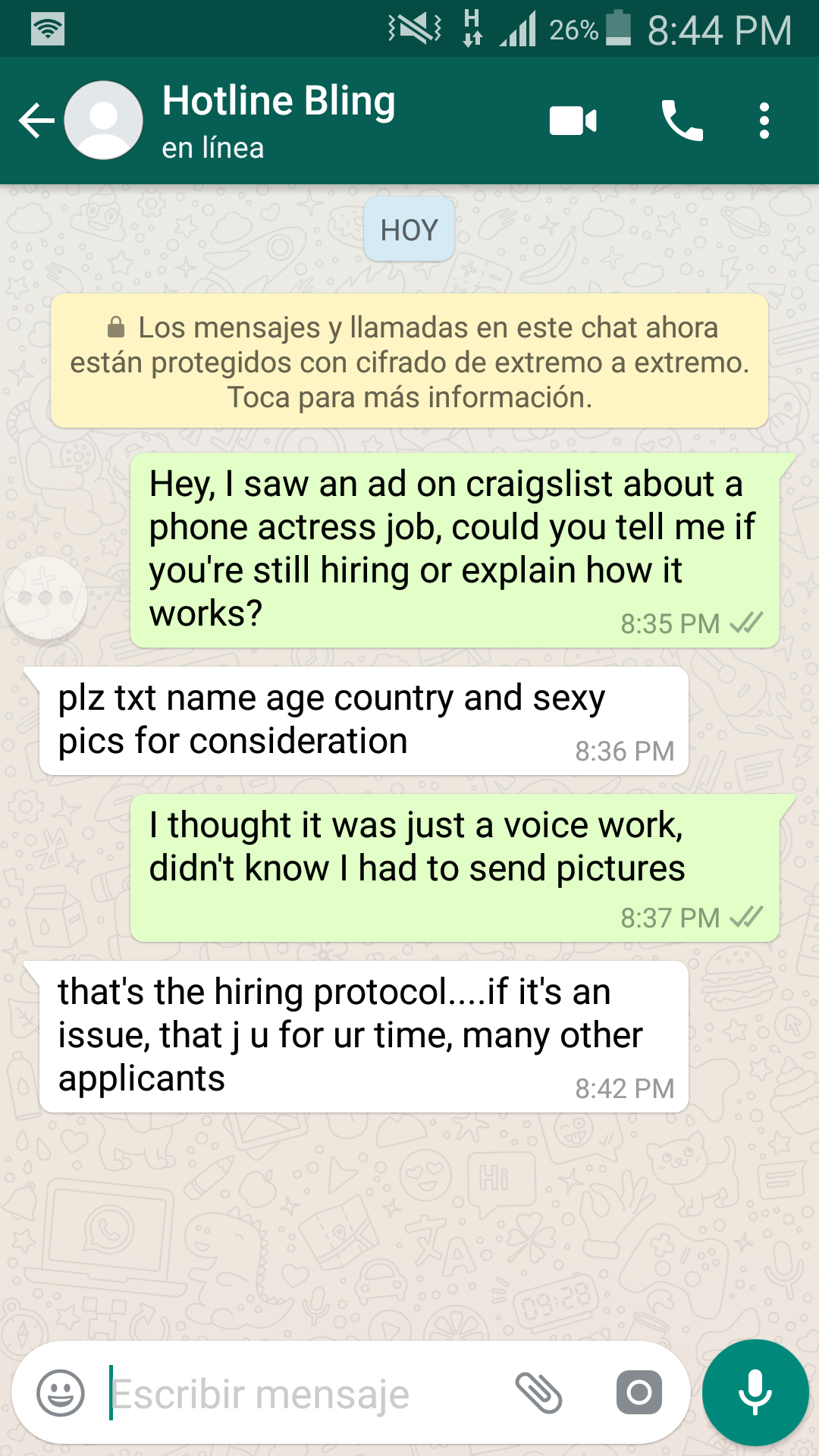The width and height of the screenshot is (819, 1456).
Task: Start a voice call with Hotline Bling
Action: point(682,121)
